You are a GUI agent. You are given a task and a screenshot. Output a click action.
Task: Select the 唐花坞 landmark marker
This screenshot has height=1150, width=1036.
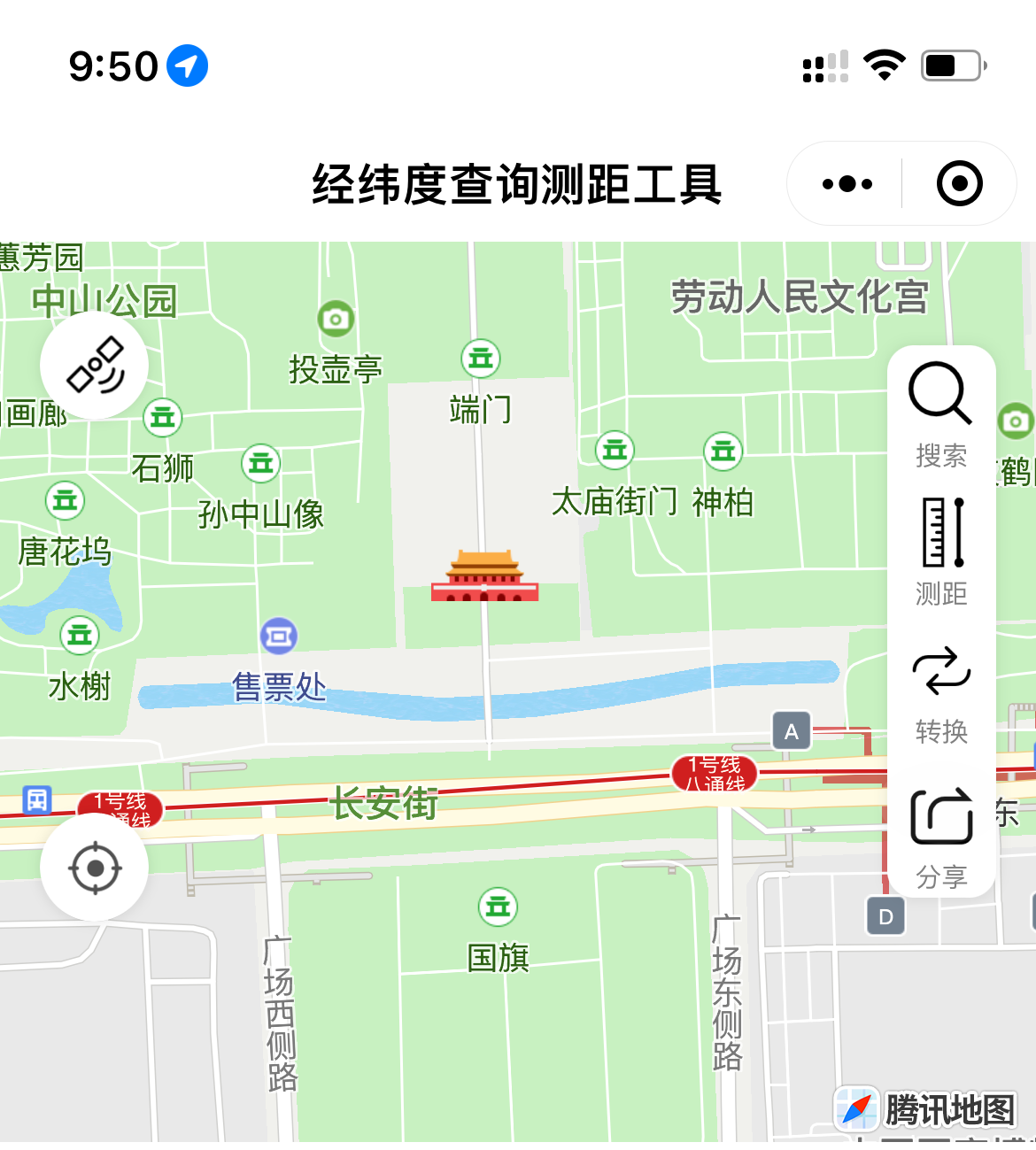pos(66,500)
